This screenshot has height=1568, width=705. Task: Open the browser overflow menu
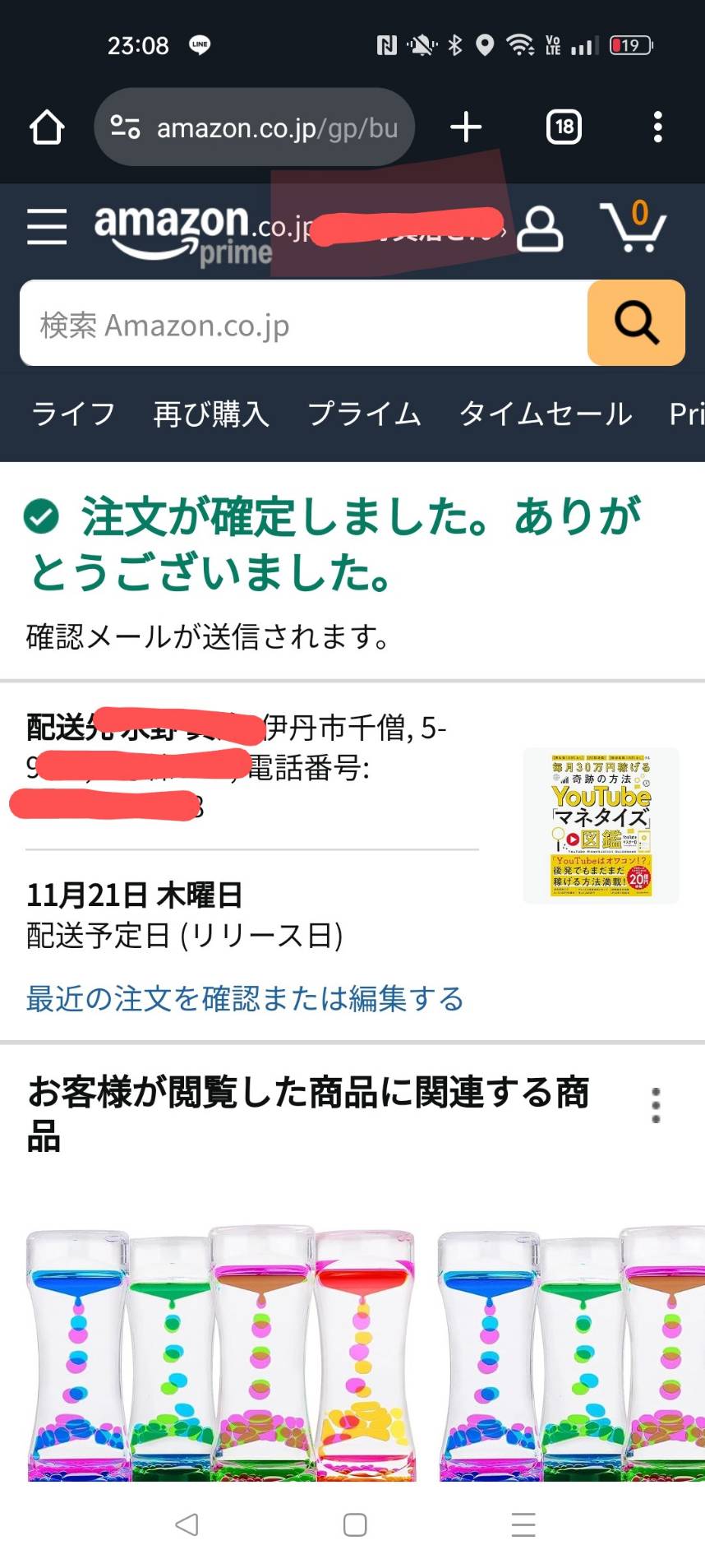(657, 127)
